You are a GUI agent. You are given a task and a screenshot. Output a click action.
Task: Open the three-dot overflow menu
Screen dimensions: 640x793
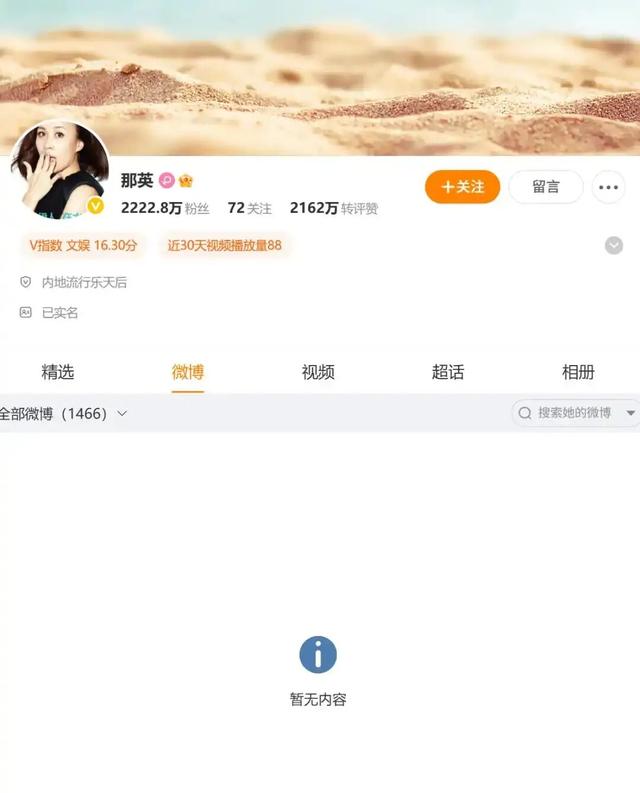coord(609,187)
